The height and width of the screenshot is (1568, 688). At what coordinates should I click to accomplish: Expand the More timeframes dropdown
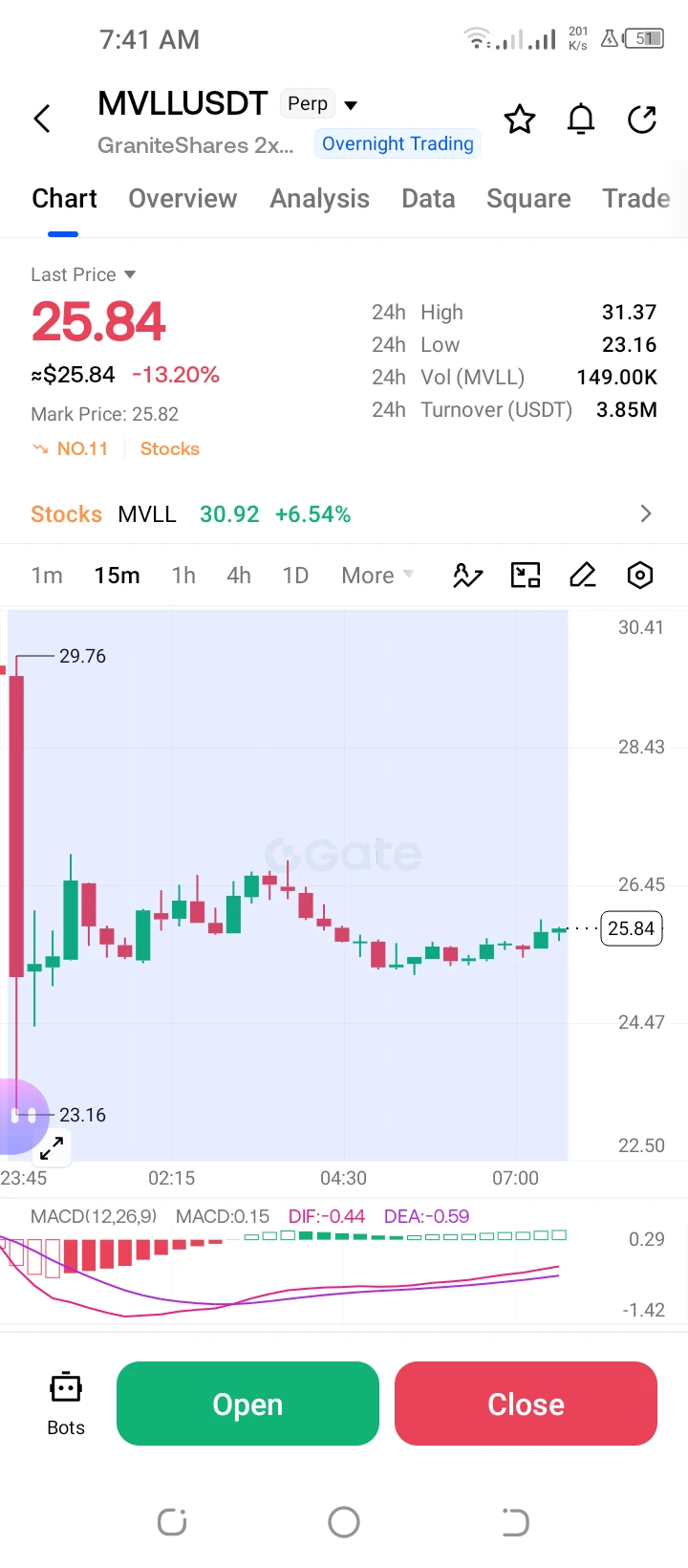coord(377,576)
